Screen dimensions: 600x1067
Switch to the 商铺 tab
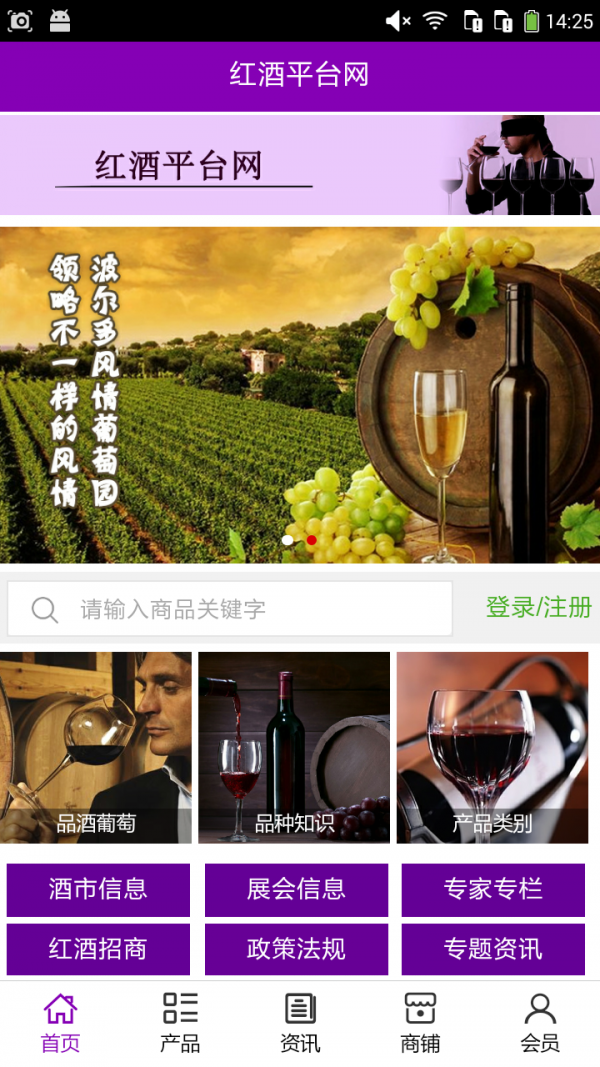[420, 1023]
